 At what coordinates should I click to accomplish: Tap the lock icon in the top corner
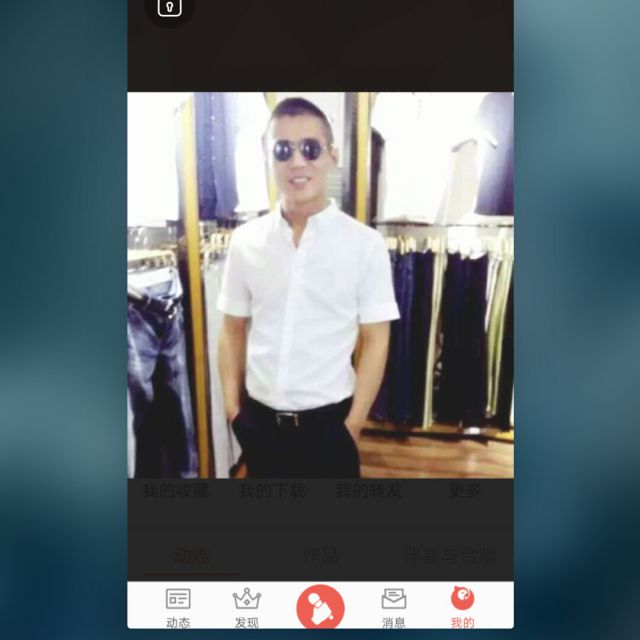point(169,7)
